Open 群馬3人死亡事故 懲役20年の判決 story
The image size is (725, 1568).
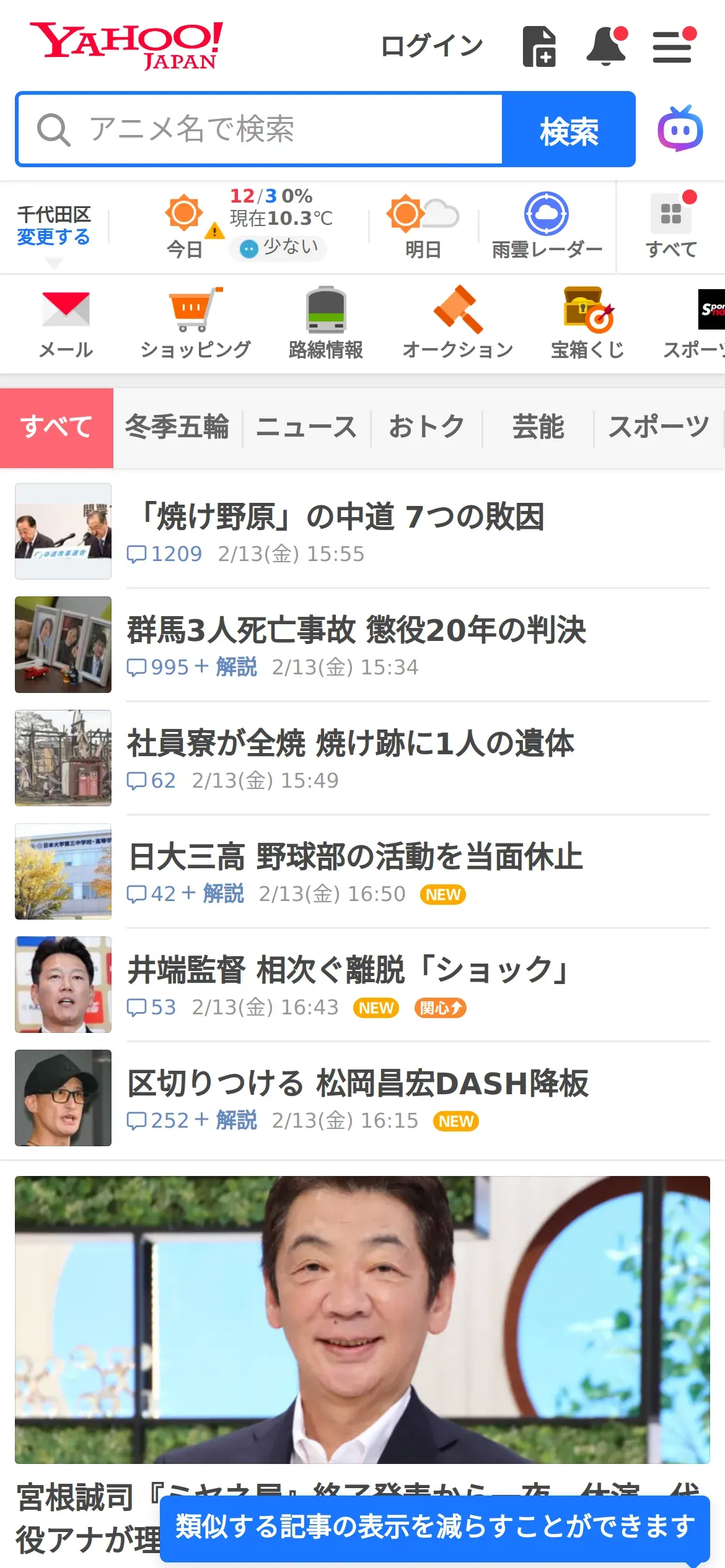pos(356,630)
